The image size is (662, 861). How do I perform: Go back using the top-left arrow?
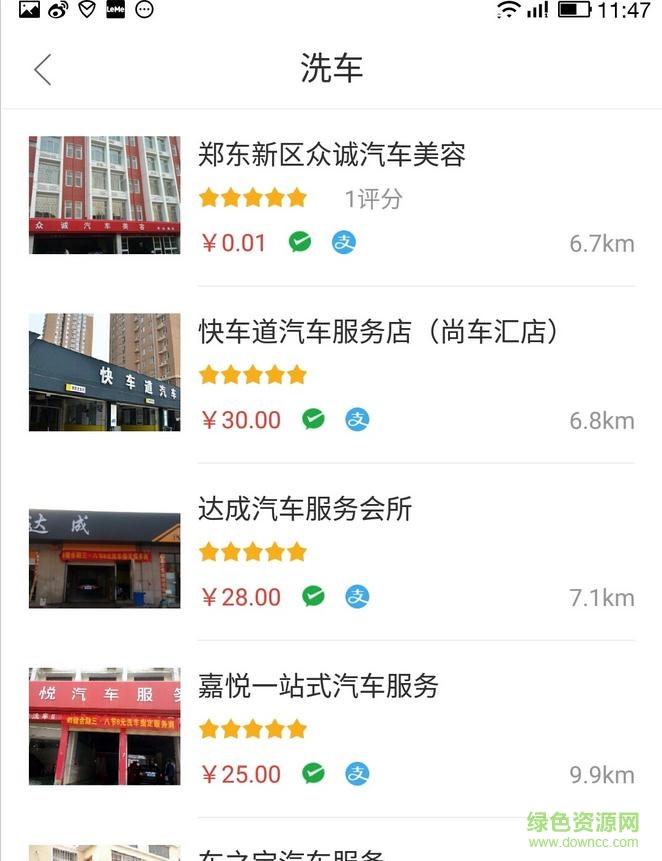coord(42,69)
